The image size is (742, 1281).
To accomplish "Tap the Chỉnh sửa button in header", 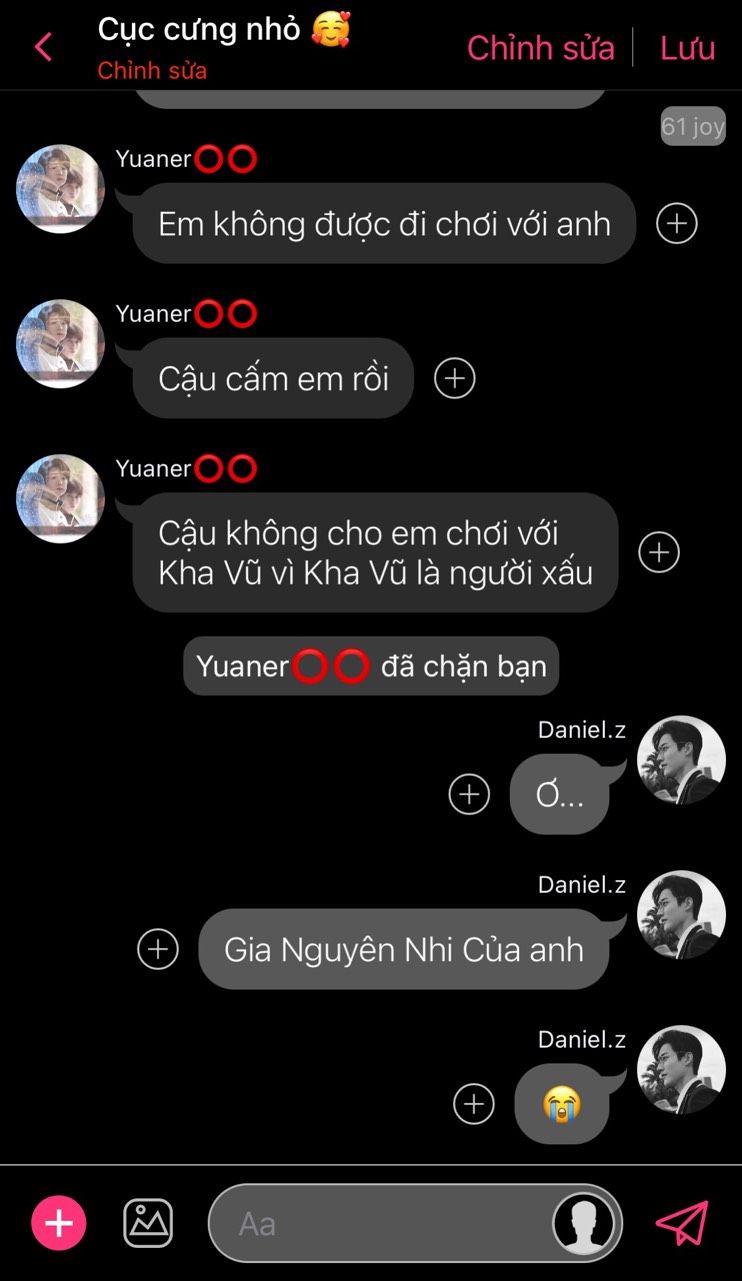I will tap(541, 48).
